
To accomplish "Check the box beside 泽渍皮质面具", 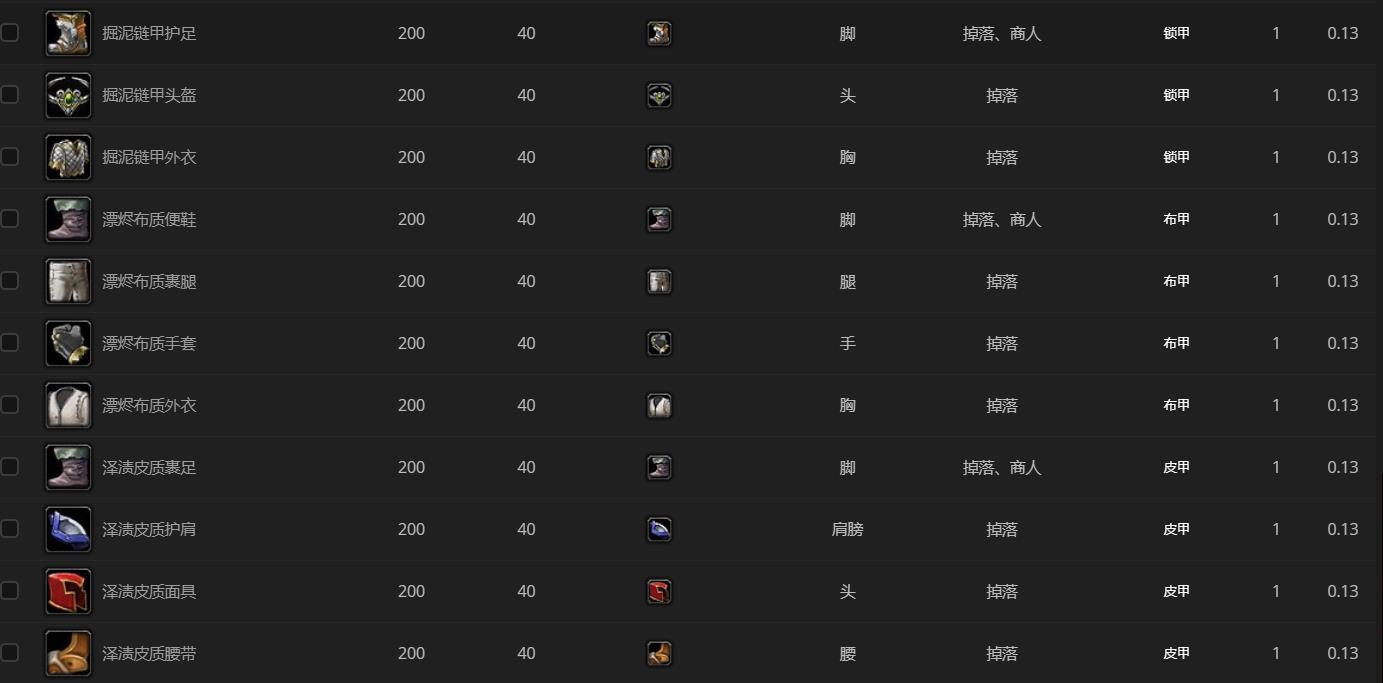I will pos(10,591).
